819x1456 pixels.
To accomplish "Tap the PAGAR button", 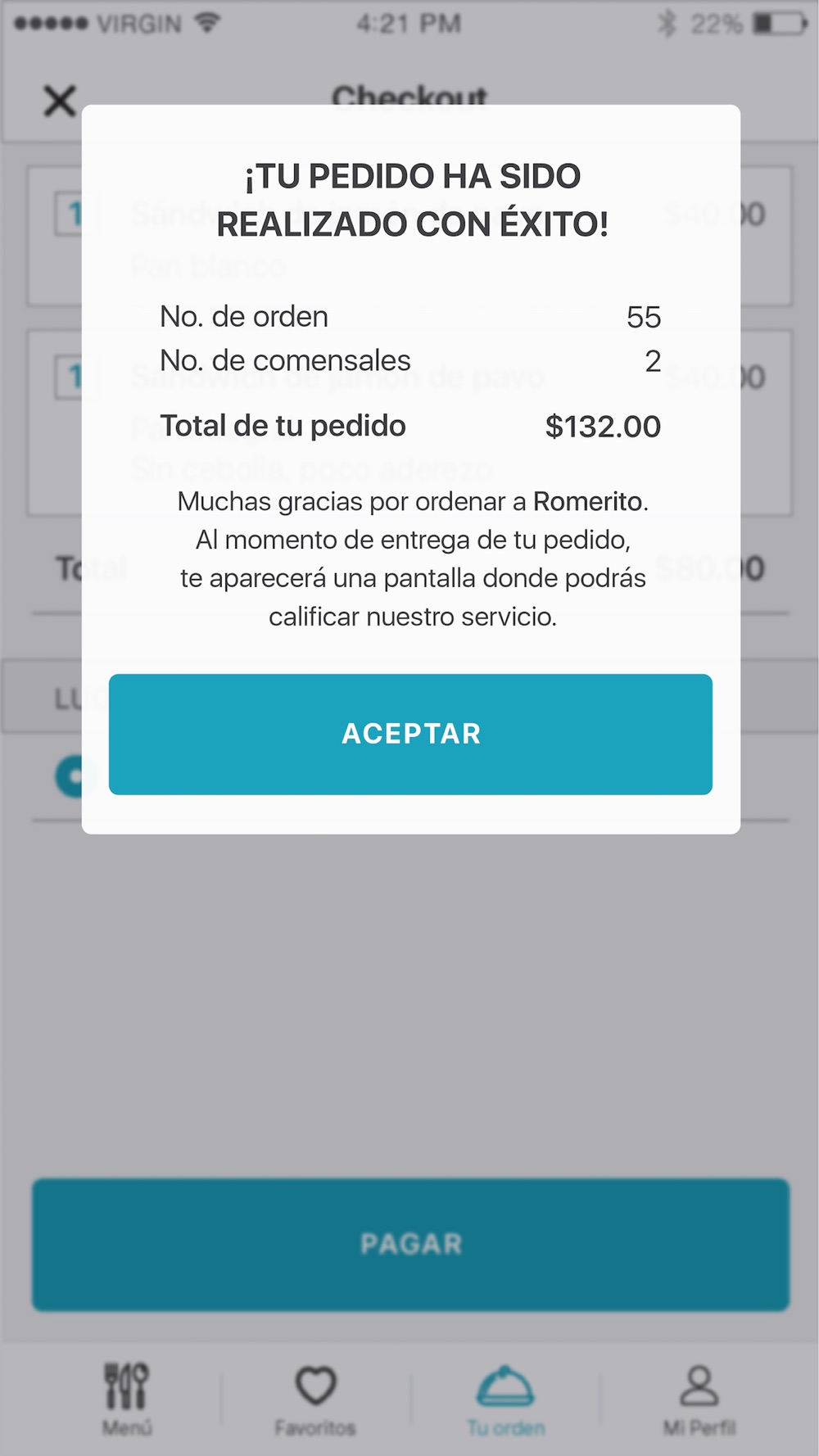I will [x=410, y=1244].
